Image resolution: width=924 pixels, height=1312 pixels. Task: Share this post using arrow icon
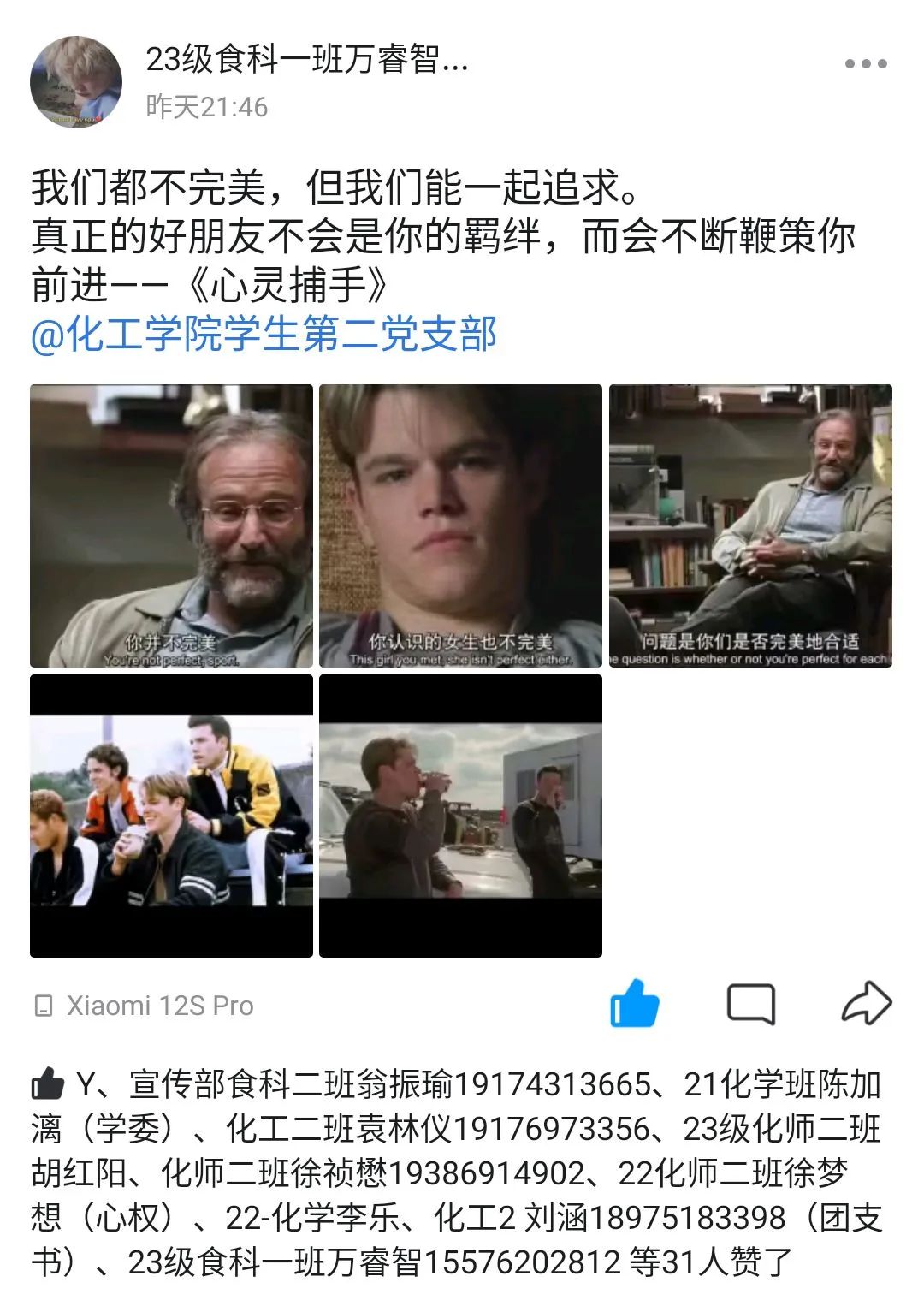click(x=866, y=1003)
